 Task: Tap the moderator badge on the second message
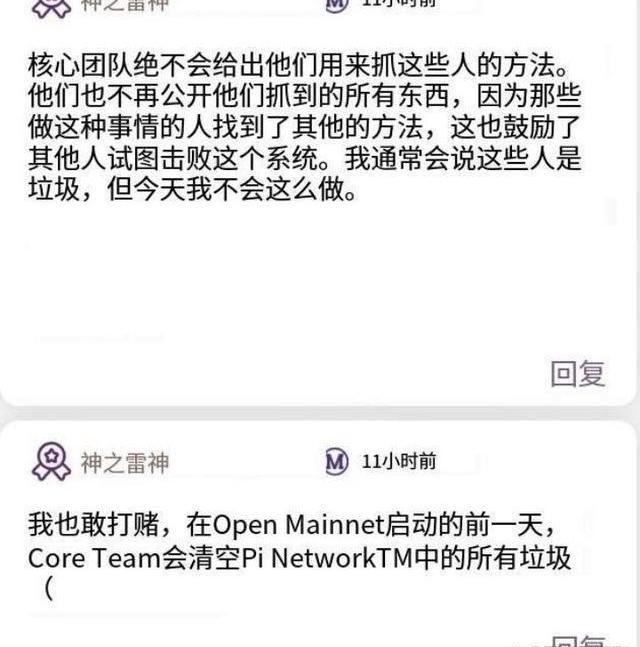[337, 461]
